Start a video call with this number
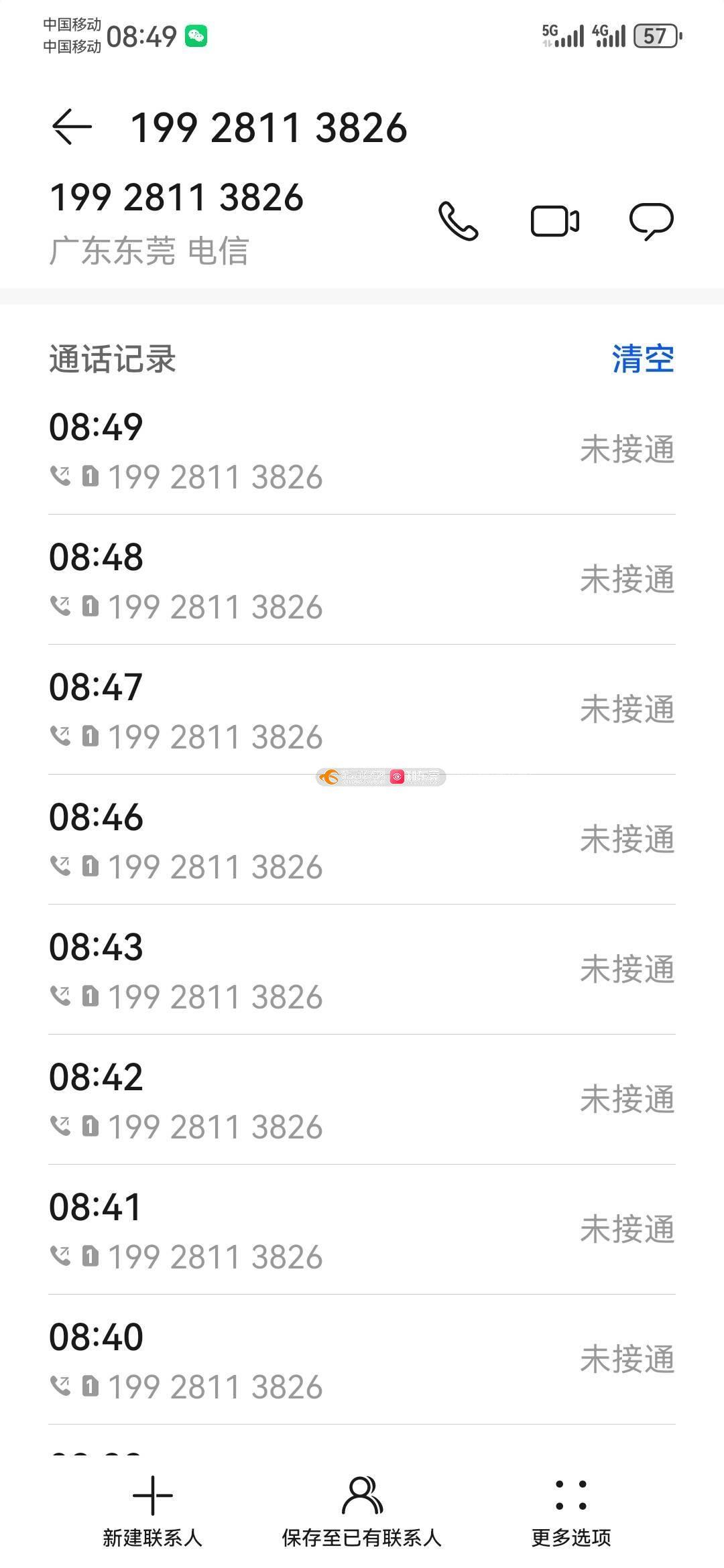This screenshot has width=724, height=1568. click(555, 221)
